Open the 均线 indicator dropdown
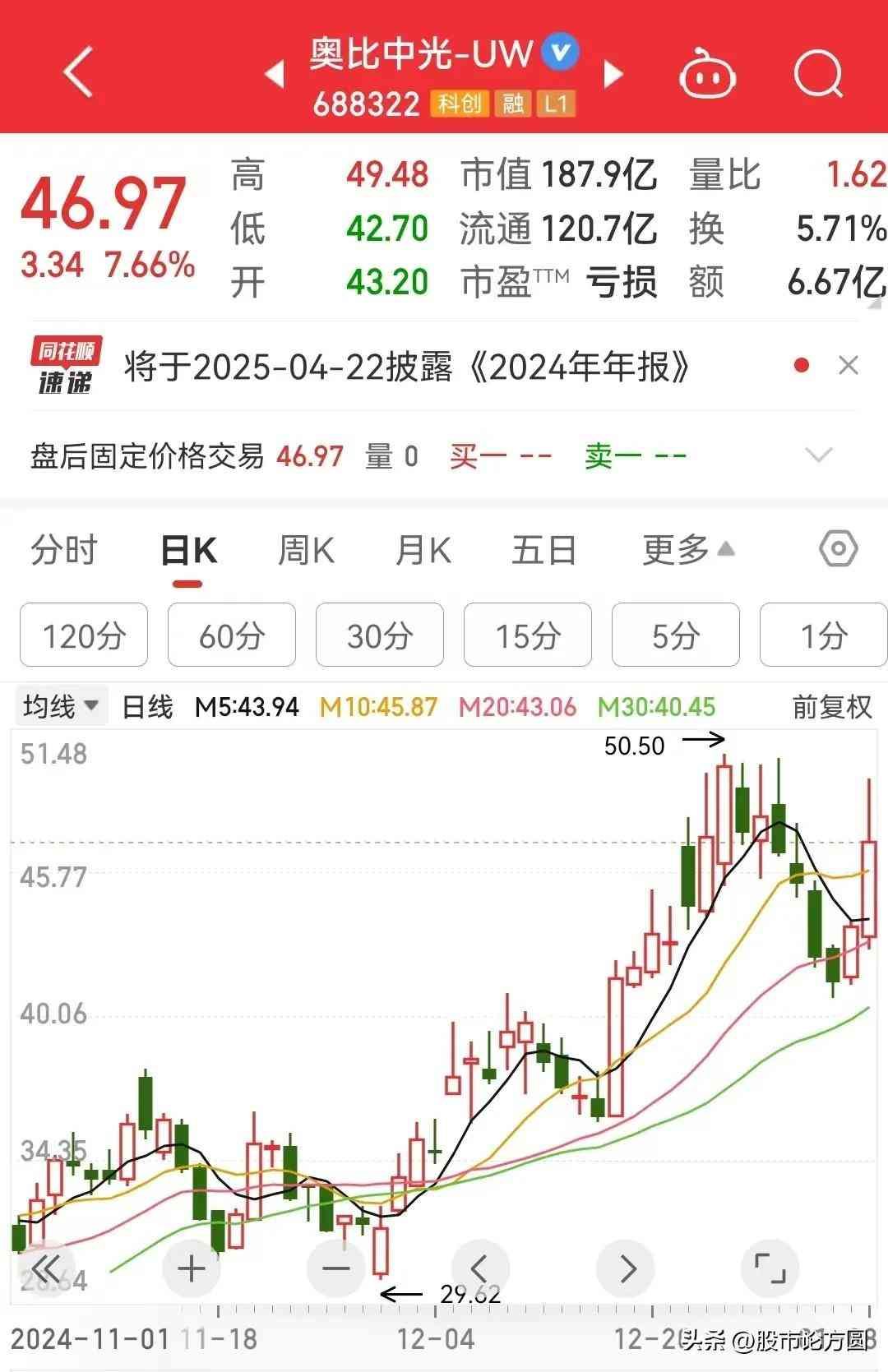Screen dimensions: 888x1372 pos(61,706)
